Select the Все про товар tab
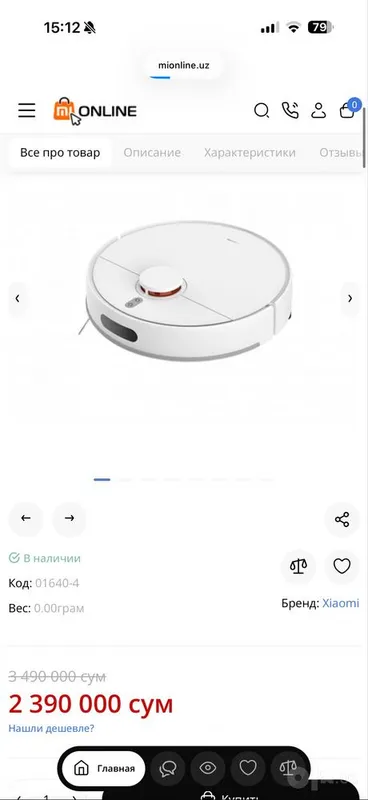Viewport: 368px width, 800px height. tap(60, 153)
